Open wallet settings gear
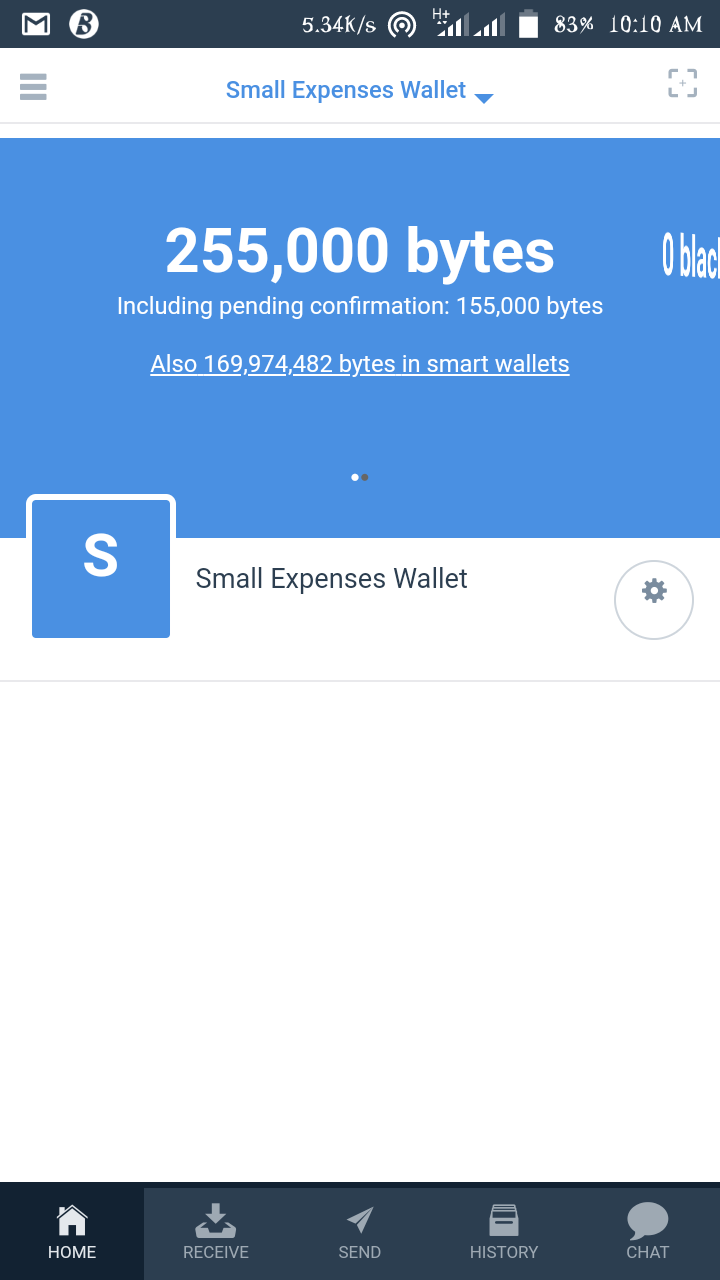The image size is (720, 1280). point(653,599)
